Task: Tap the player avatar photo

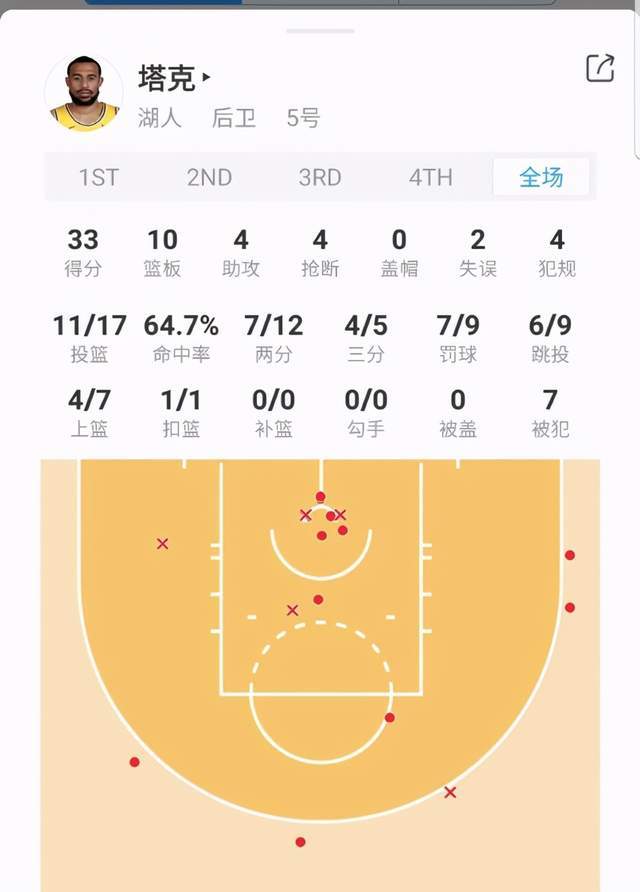Action: click(x=84, y=93)
